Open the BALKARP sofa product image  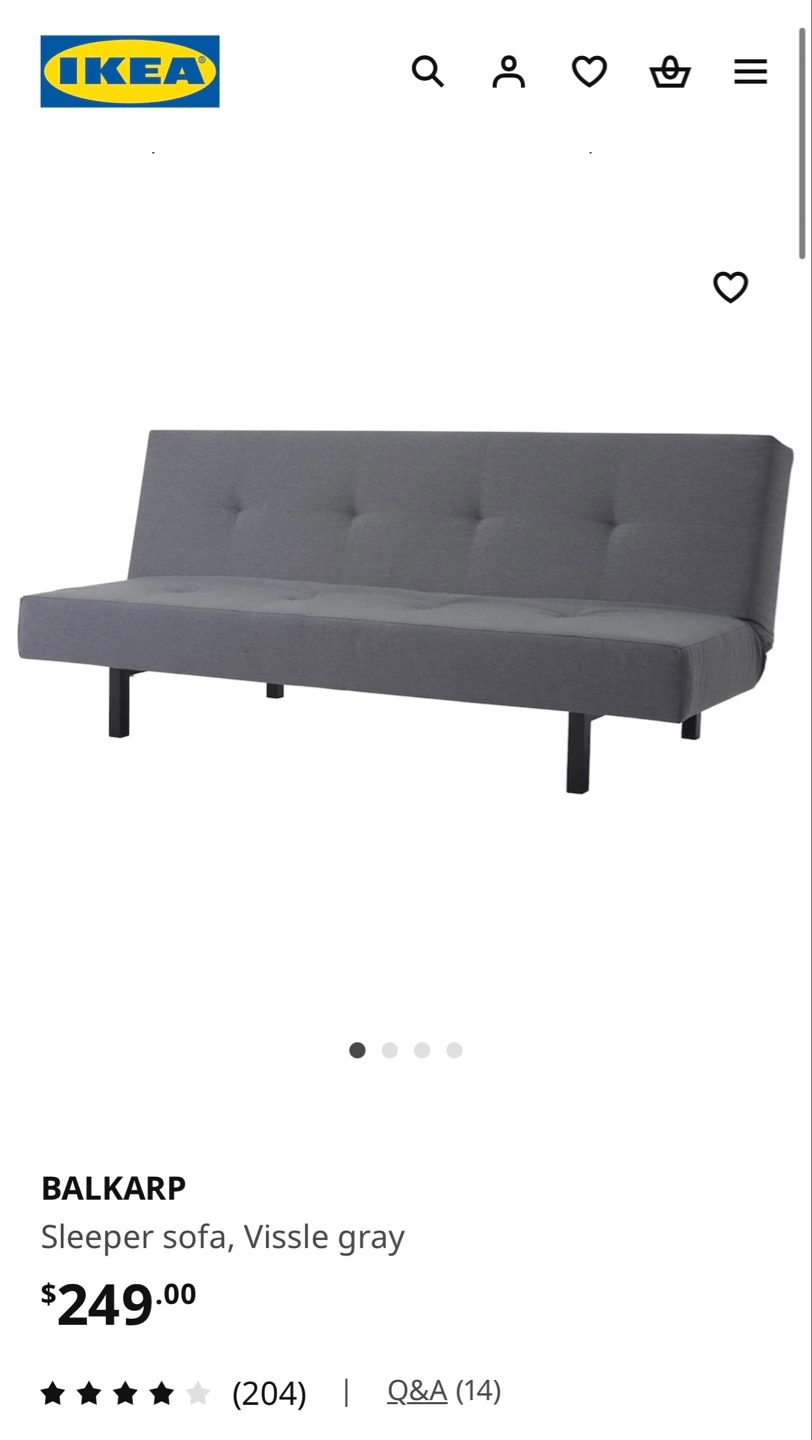406,610
